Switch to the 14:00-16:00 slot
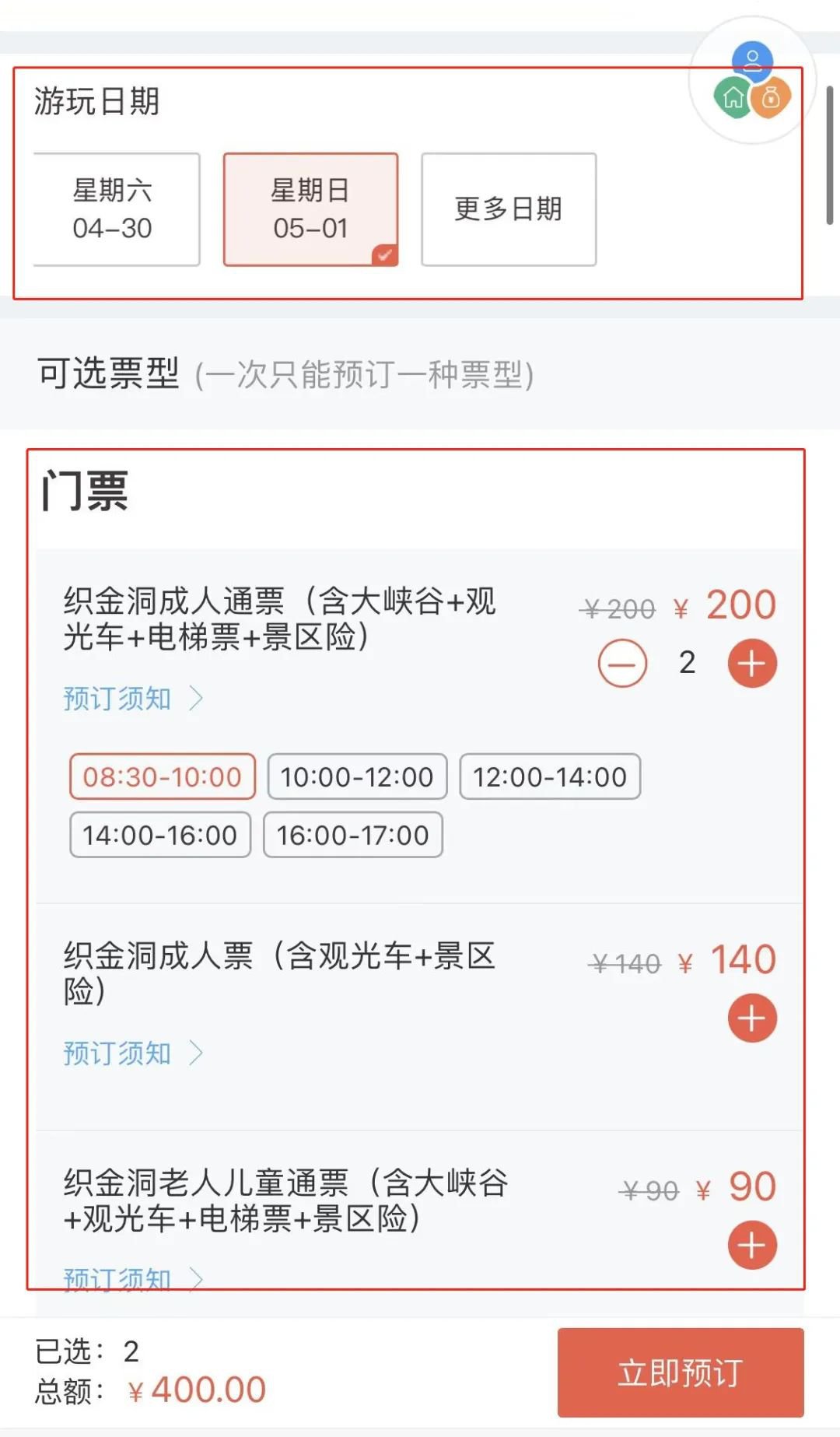The height and width of the screenshot is (1437, 840). point(160,835)
